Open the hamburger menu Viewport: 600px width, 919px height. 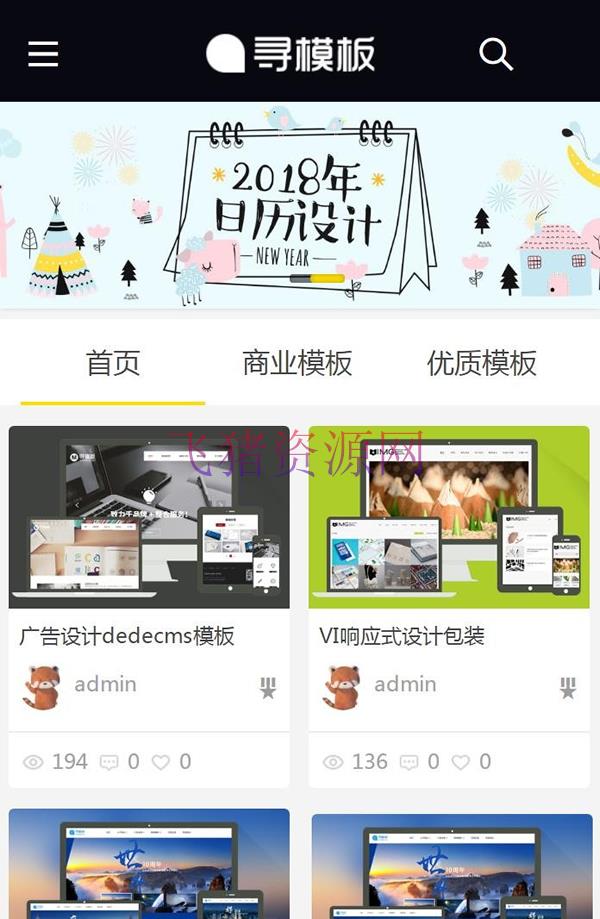point(43,54)
